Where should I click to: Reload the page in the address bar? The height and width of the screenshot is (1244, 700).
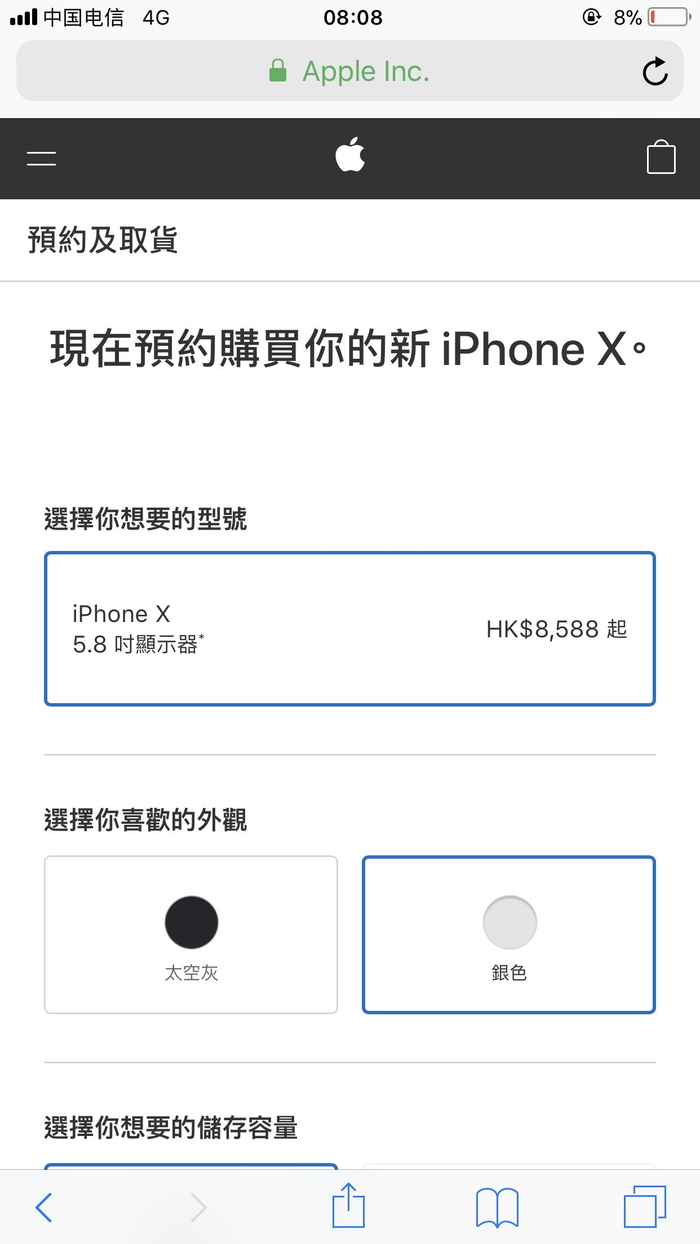655,71
